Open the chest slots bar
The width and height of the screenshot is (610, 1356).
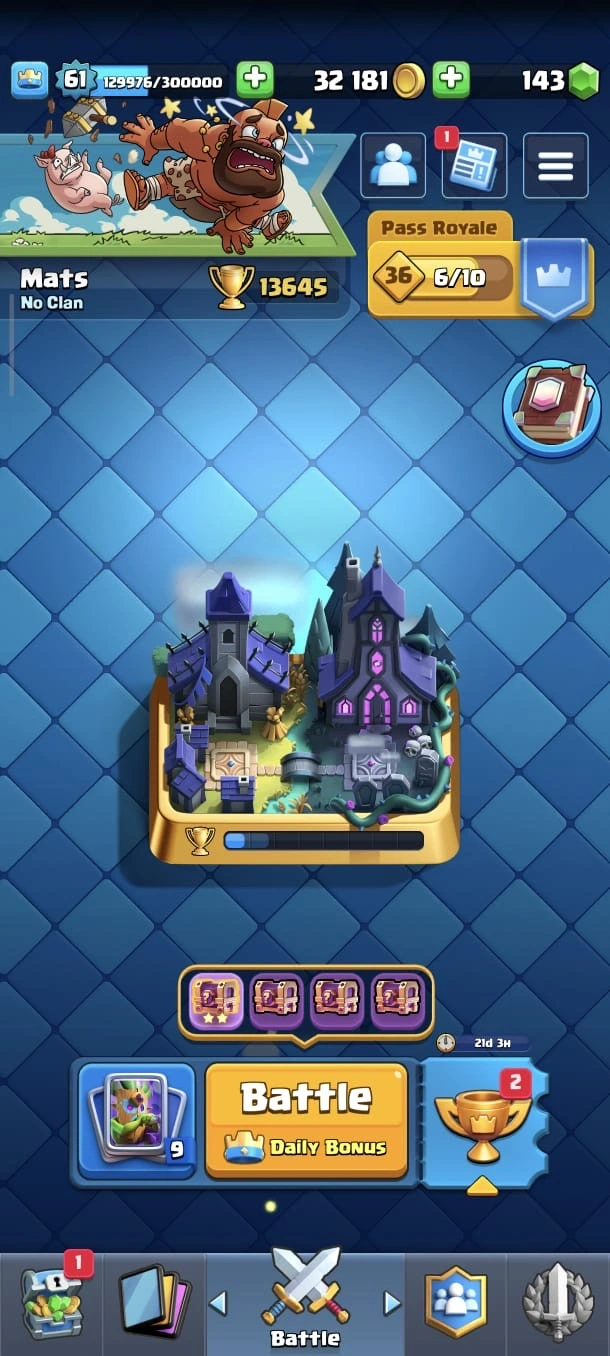pos(305,1001)
